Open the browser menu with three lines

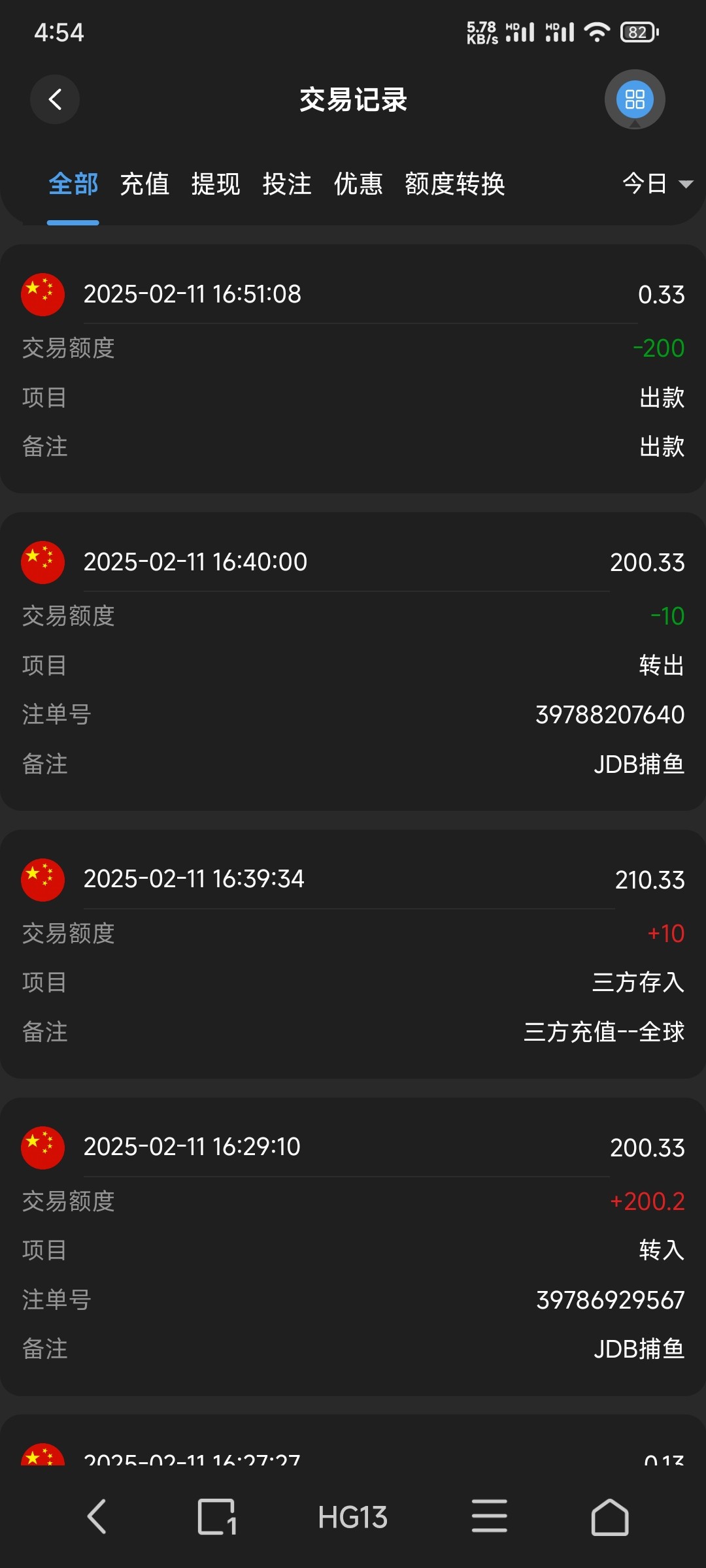pos(490,1516)
